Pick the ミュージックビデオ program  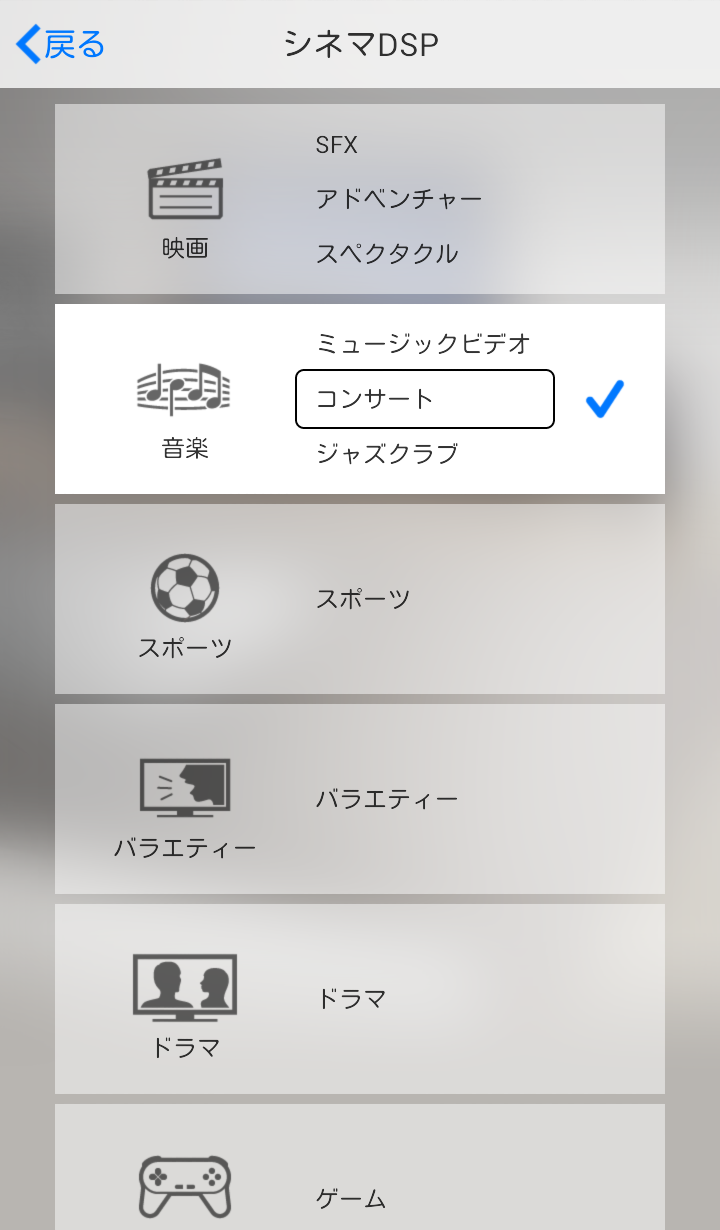pos(423,344)
